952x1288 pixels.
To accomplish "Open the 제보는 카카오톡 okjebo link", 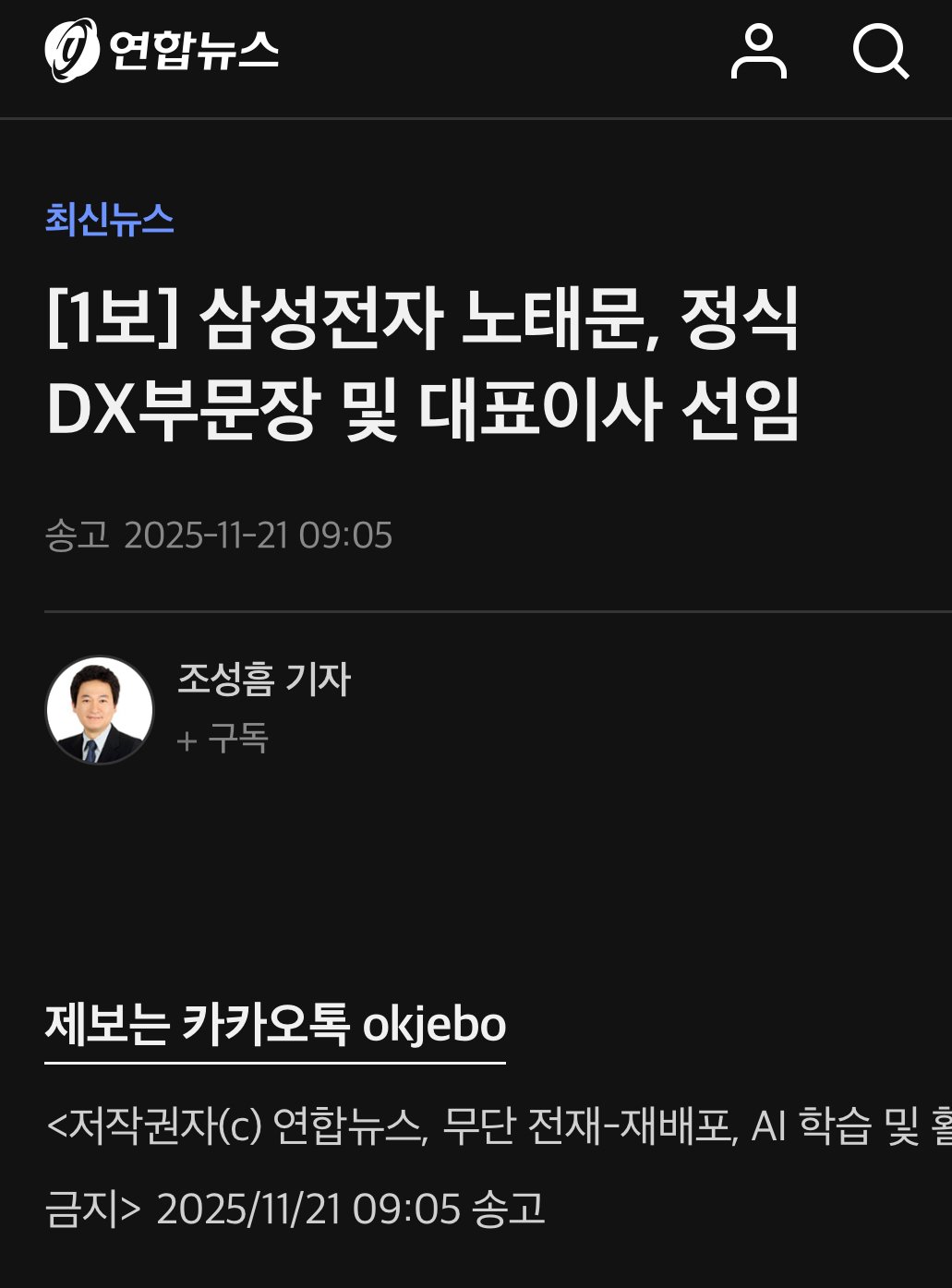I will coord(275,1024).
